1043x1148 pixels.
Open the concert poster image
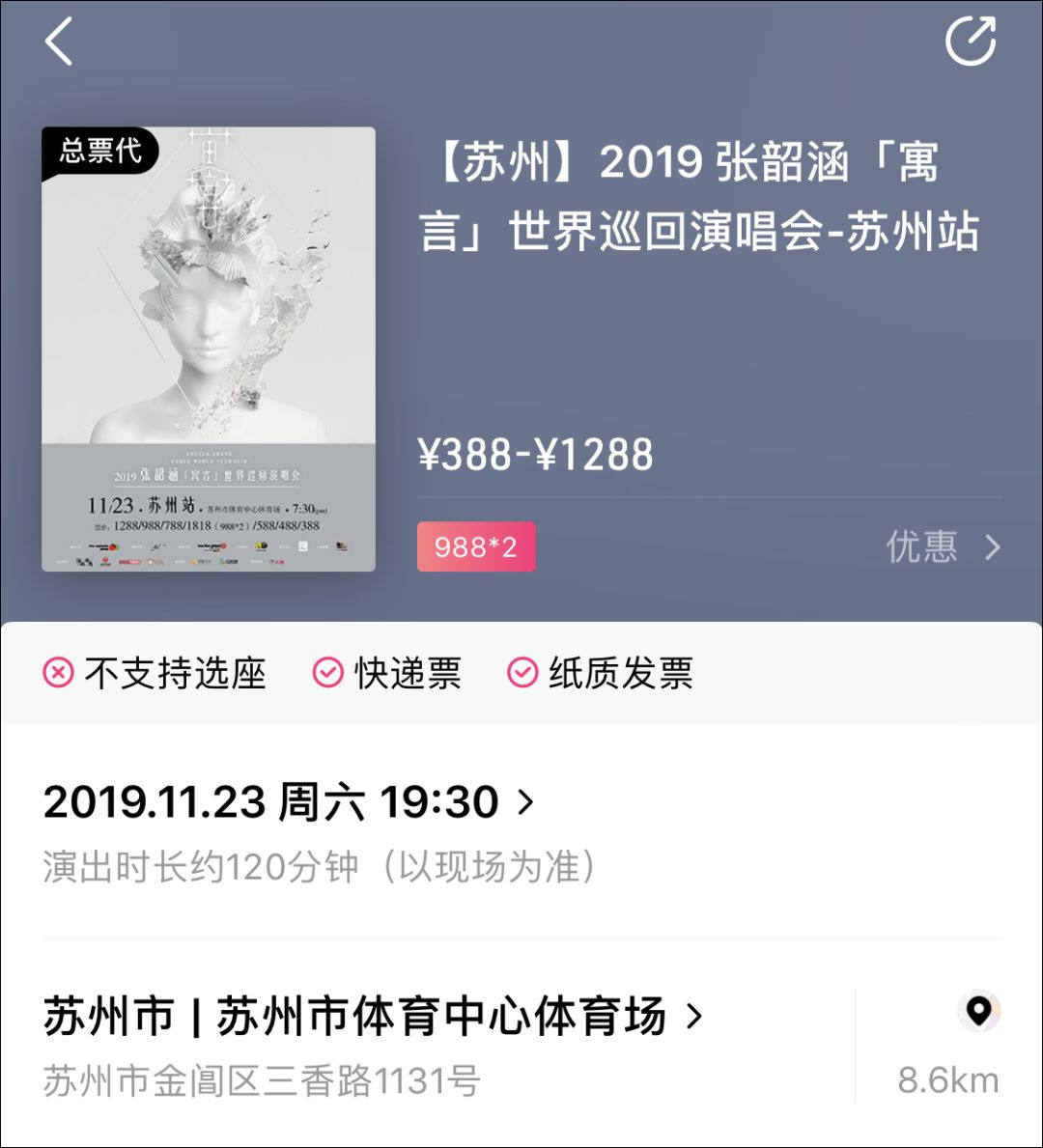(x=209, y=349)
